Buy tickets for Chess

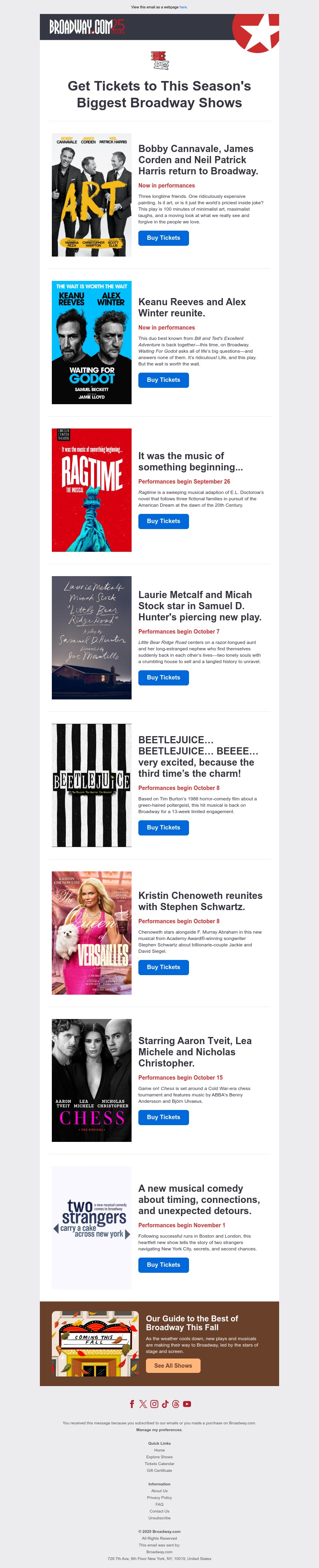(x=163, y=1117)
